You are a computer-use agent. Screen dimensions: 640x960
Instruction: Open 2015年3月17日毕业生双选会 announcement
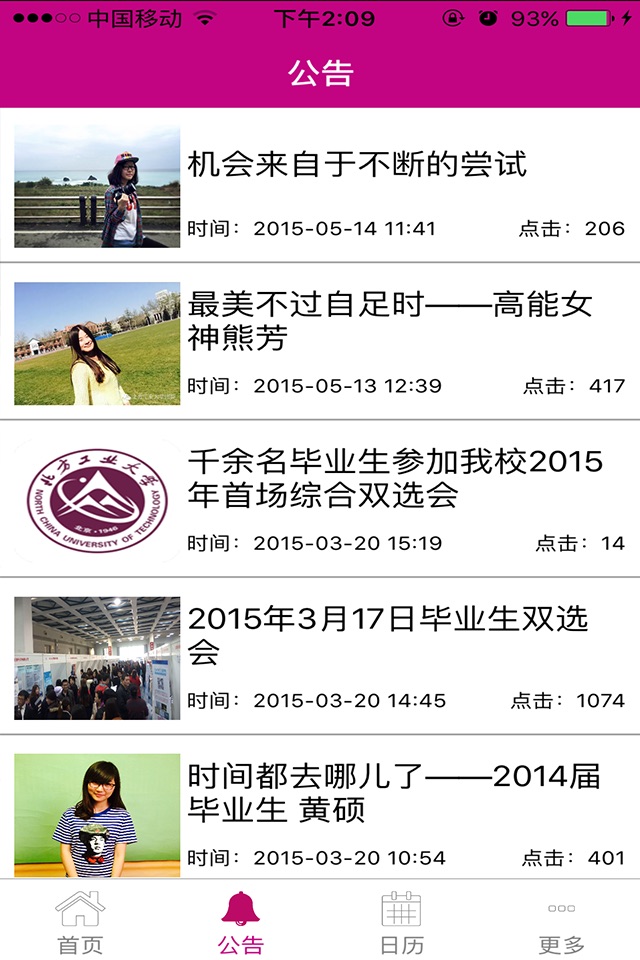coord(387,635)
